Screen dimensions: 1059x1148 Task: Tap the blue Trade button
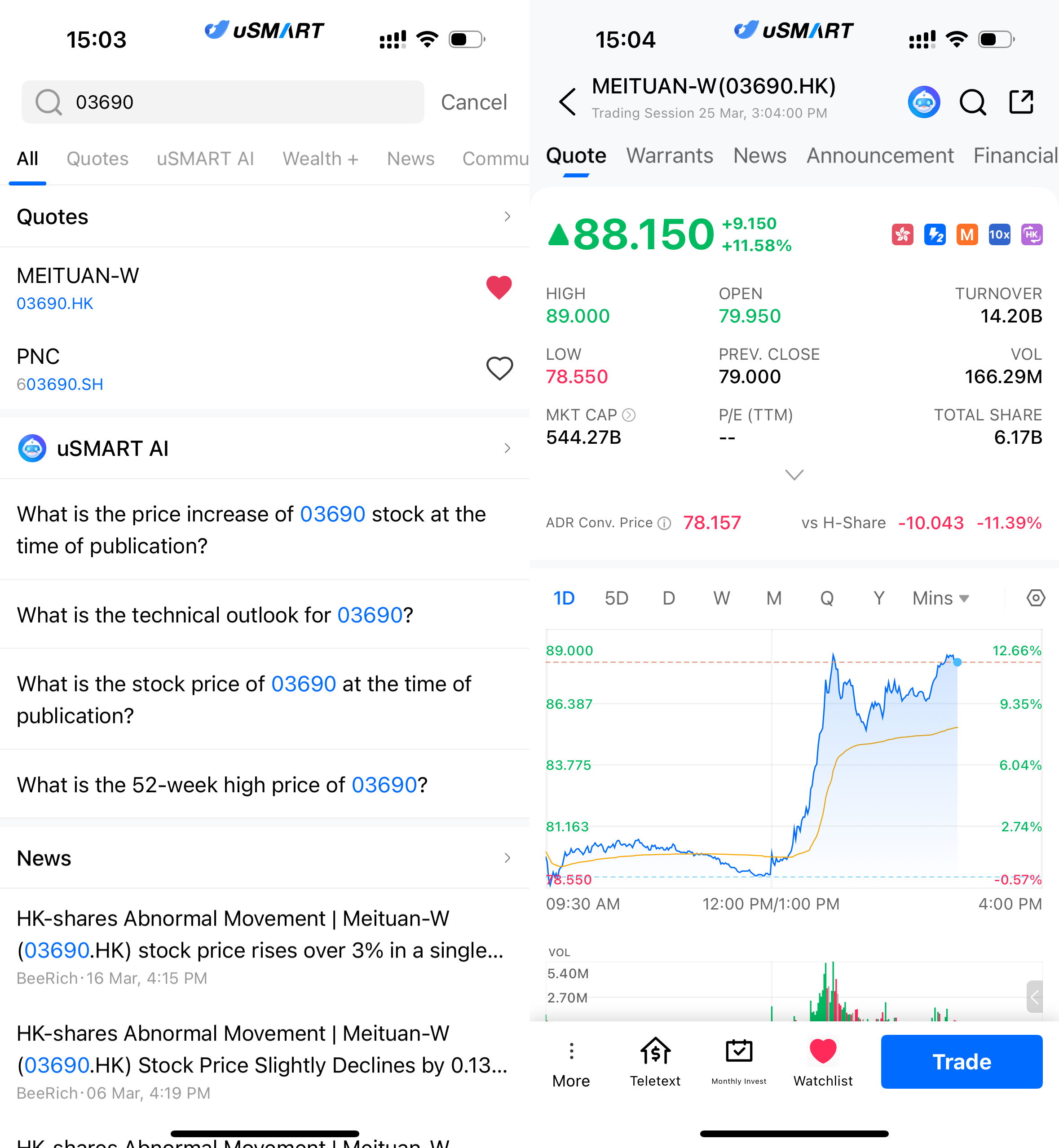[x=961, y=1061]
